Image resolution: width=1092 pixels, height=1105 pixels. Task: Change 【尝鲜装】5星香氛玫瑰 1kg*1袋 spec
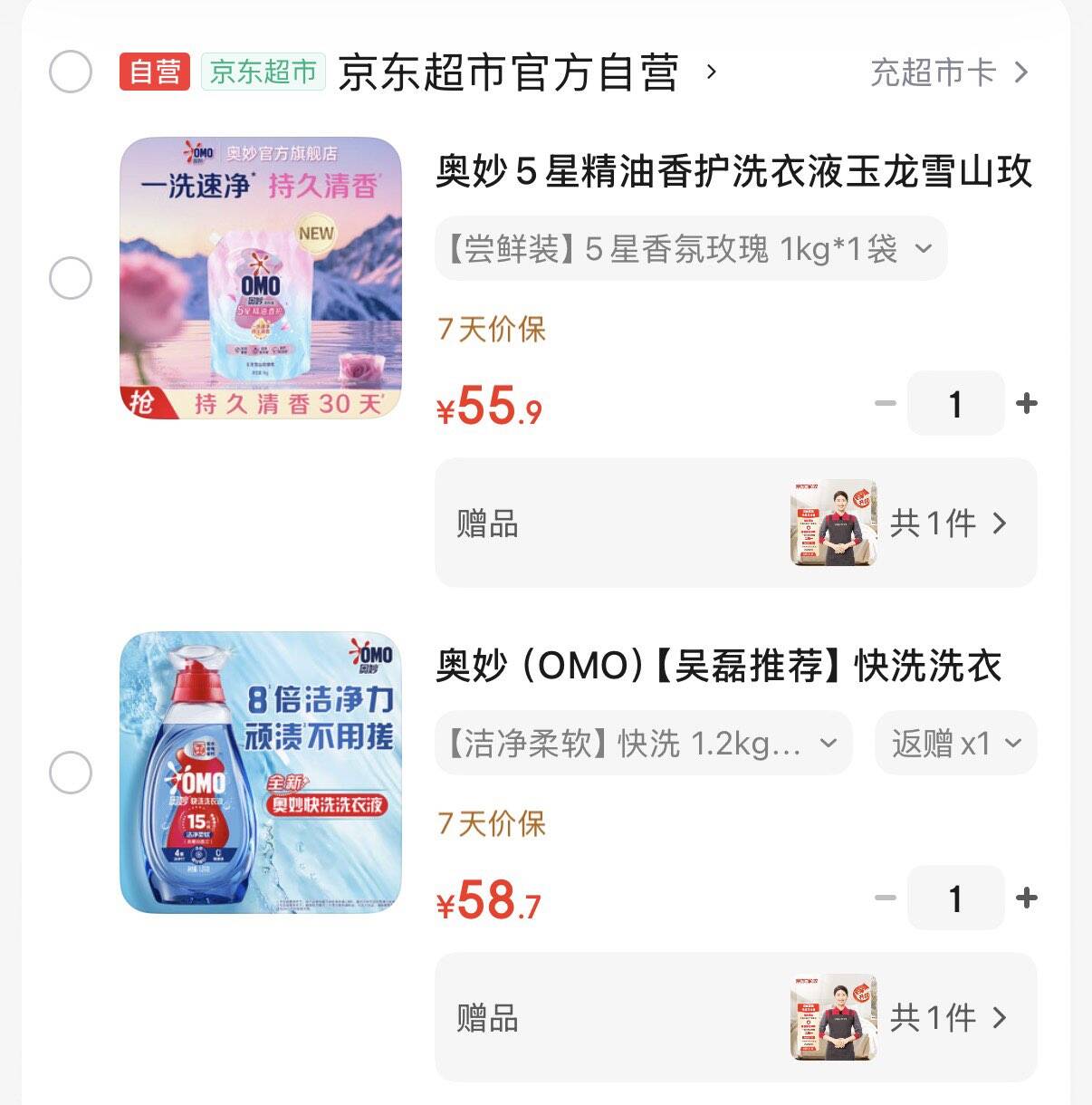pyautogui.click(x=691, y=248)
